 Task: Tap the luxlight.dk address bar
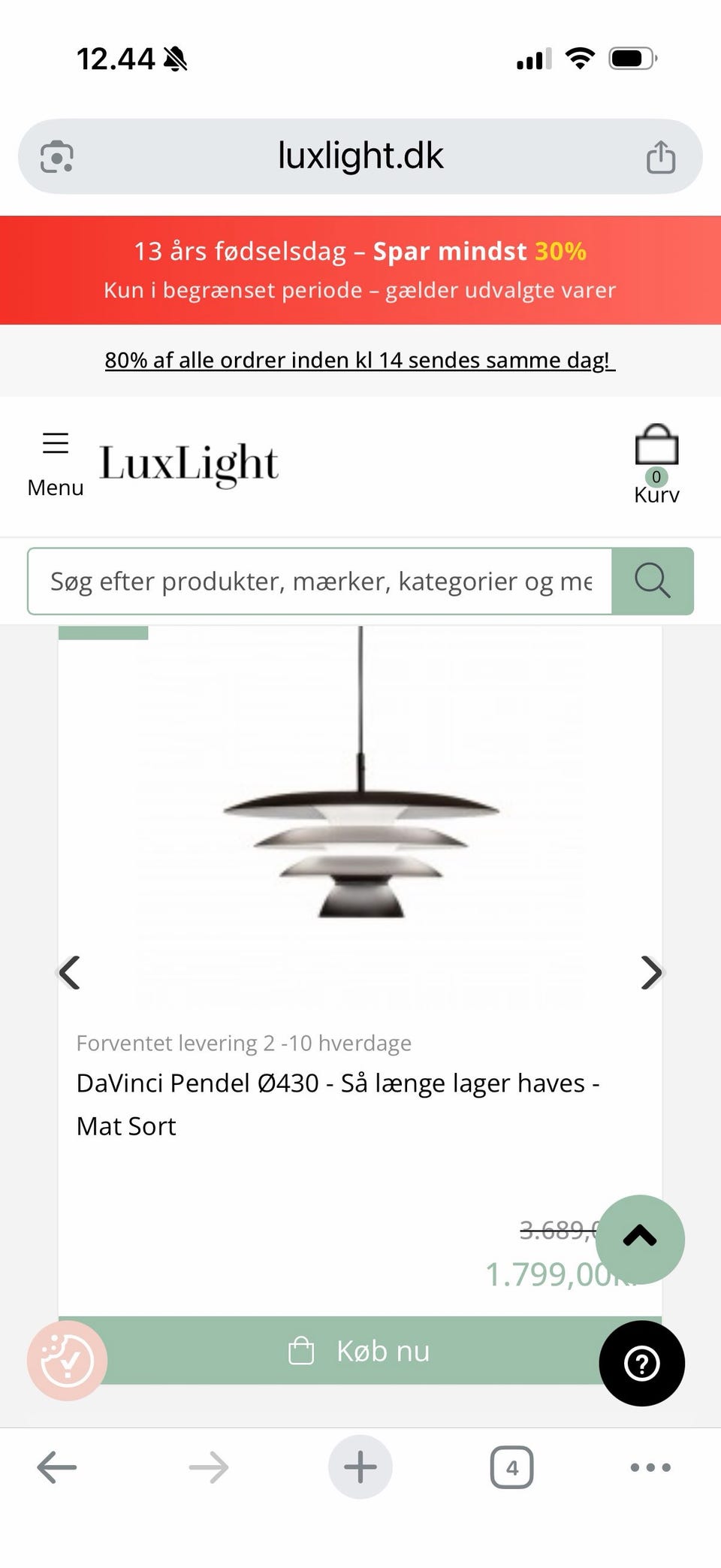(360, 156)
